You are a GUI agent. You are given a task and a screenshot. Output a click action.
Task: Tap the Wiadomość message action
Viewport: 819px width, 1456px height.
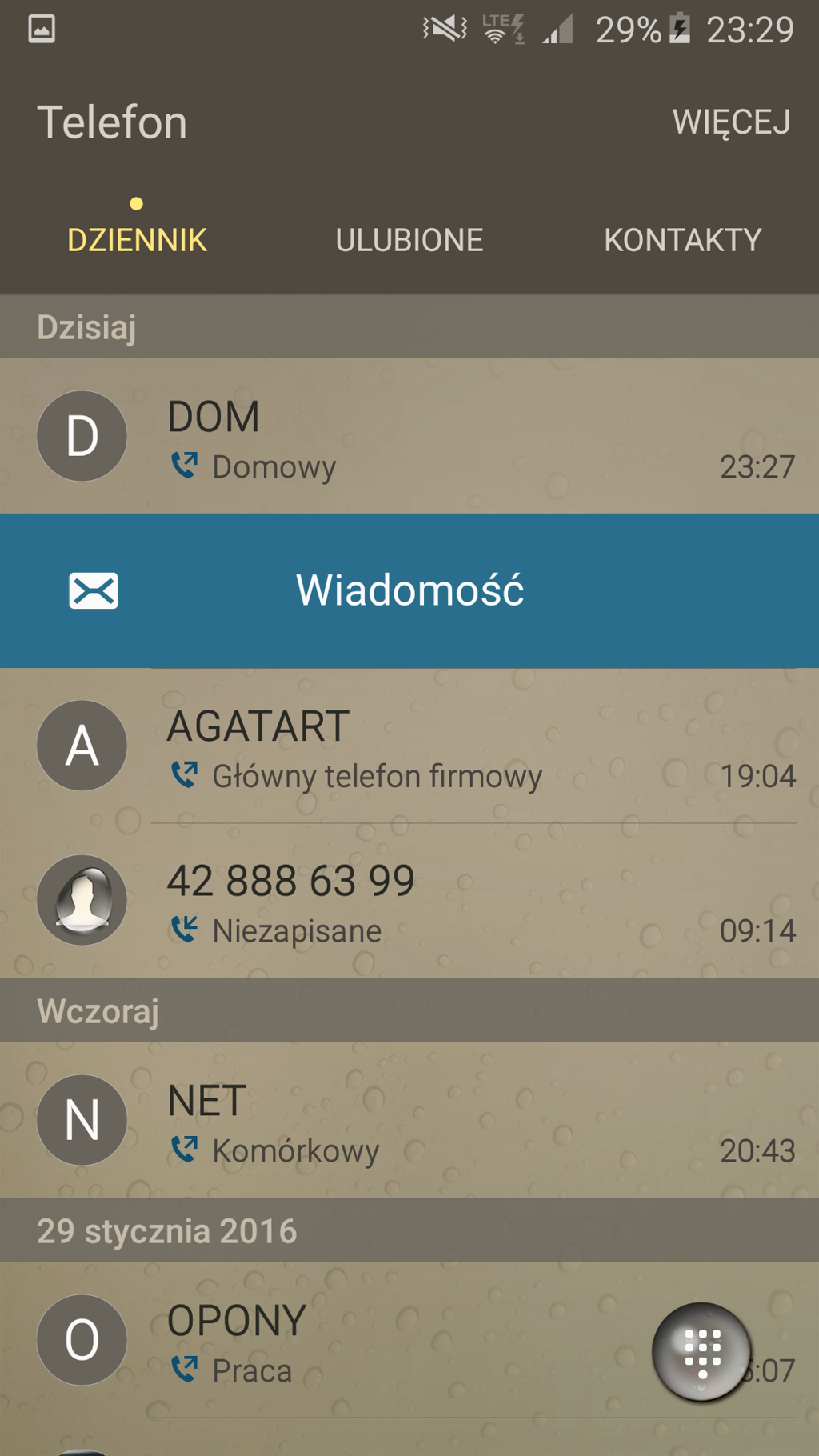click(409, 590)
